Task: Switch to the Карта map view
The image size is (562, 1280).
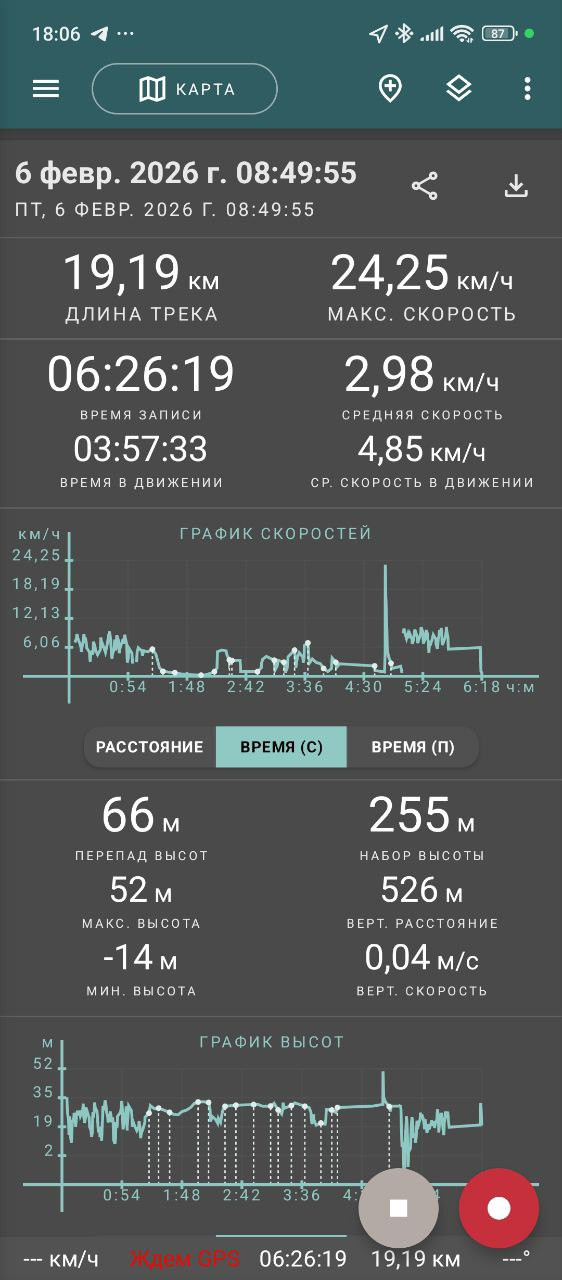Action: (185, 89)
